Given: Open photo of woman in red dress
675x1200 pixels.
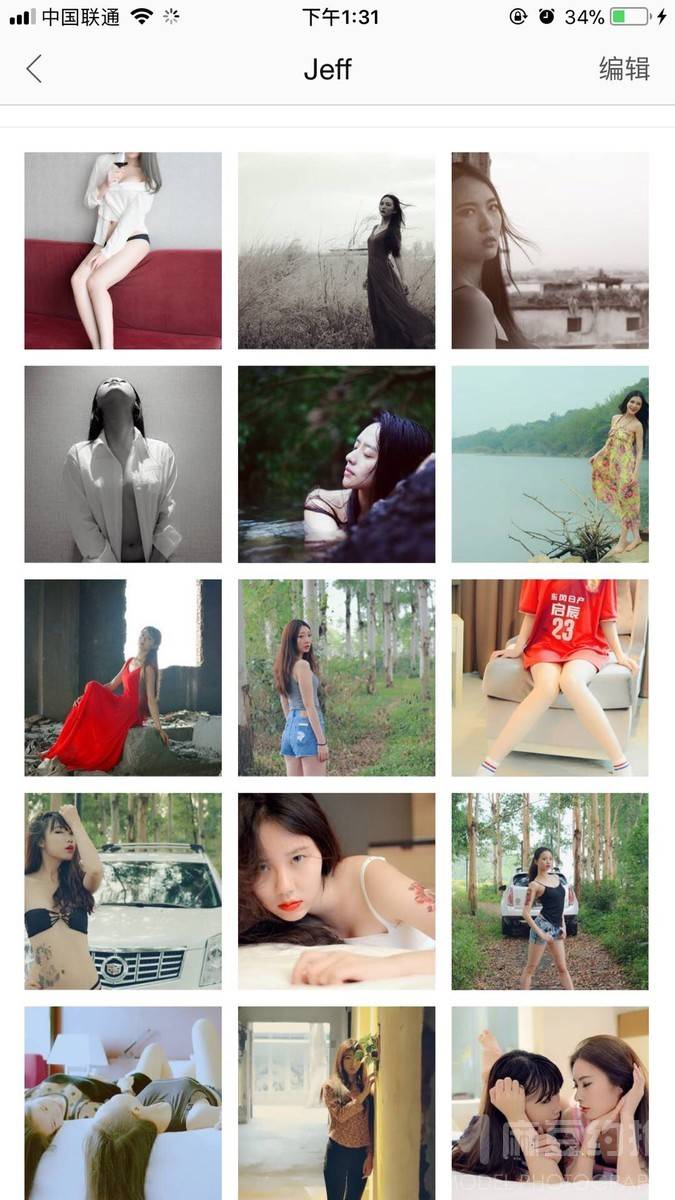Looking at the screenshot, I should click(123, 678).
